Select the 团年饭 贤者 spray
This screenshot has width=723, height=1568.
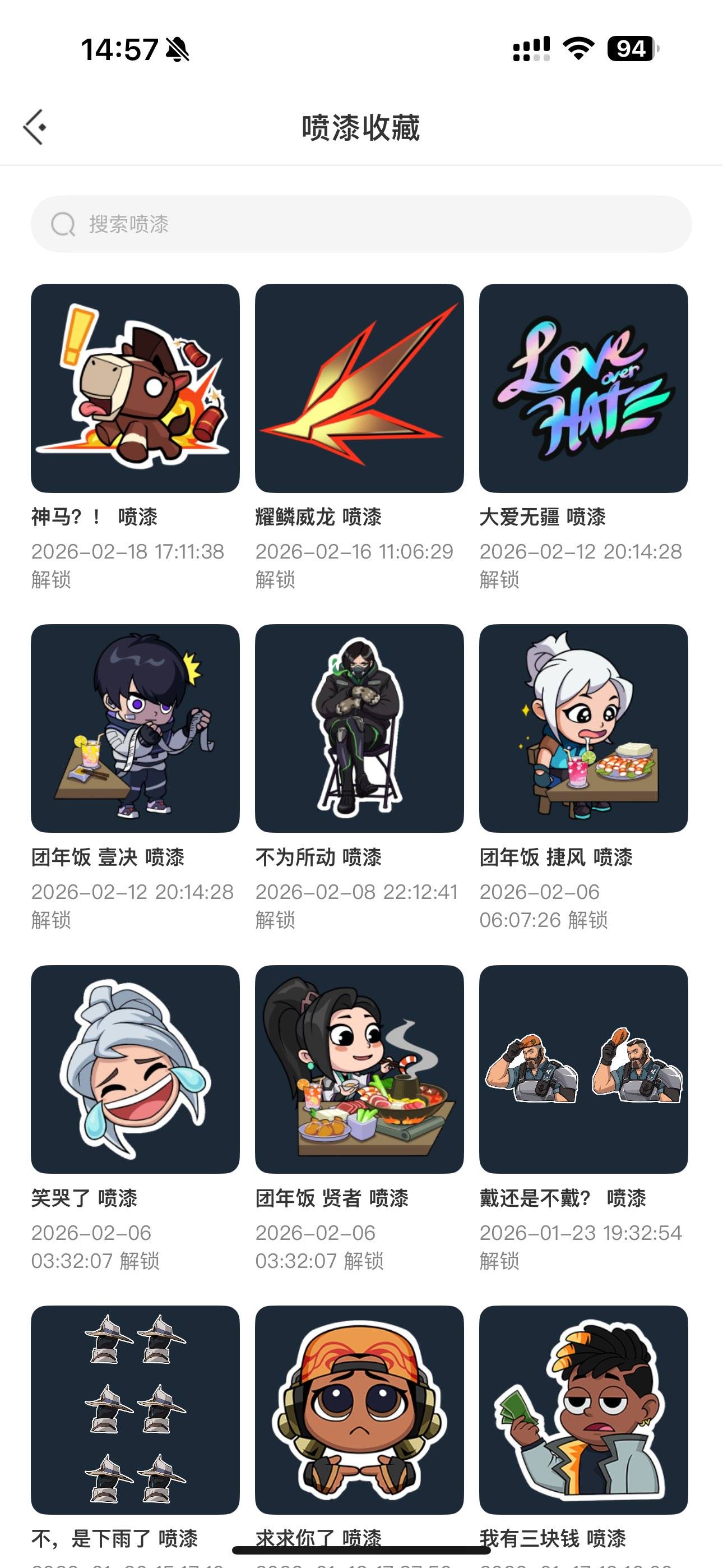(359, 1068)
